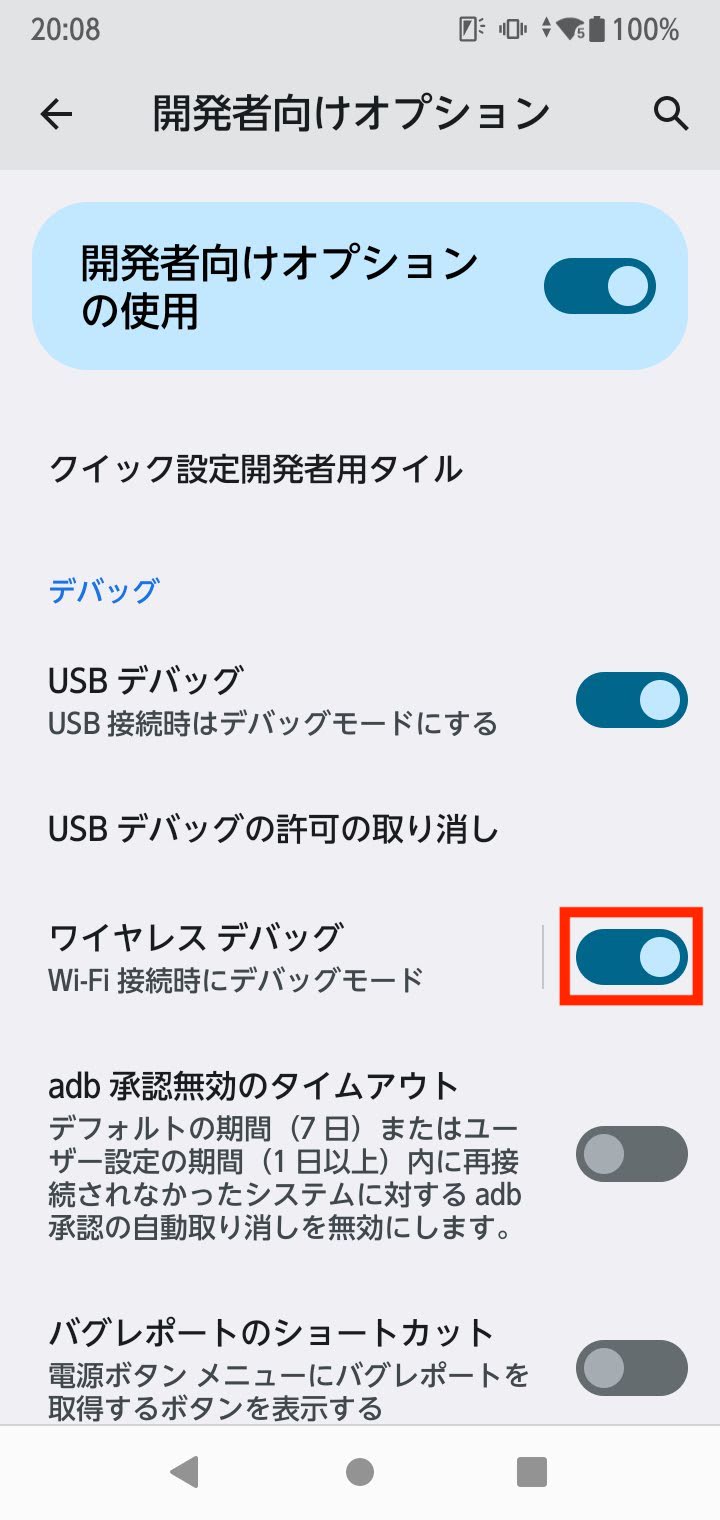The image size is (720, 1520).
Task: Open recent apps with the square button
Action: 531,1472
